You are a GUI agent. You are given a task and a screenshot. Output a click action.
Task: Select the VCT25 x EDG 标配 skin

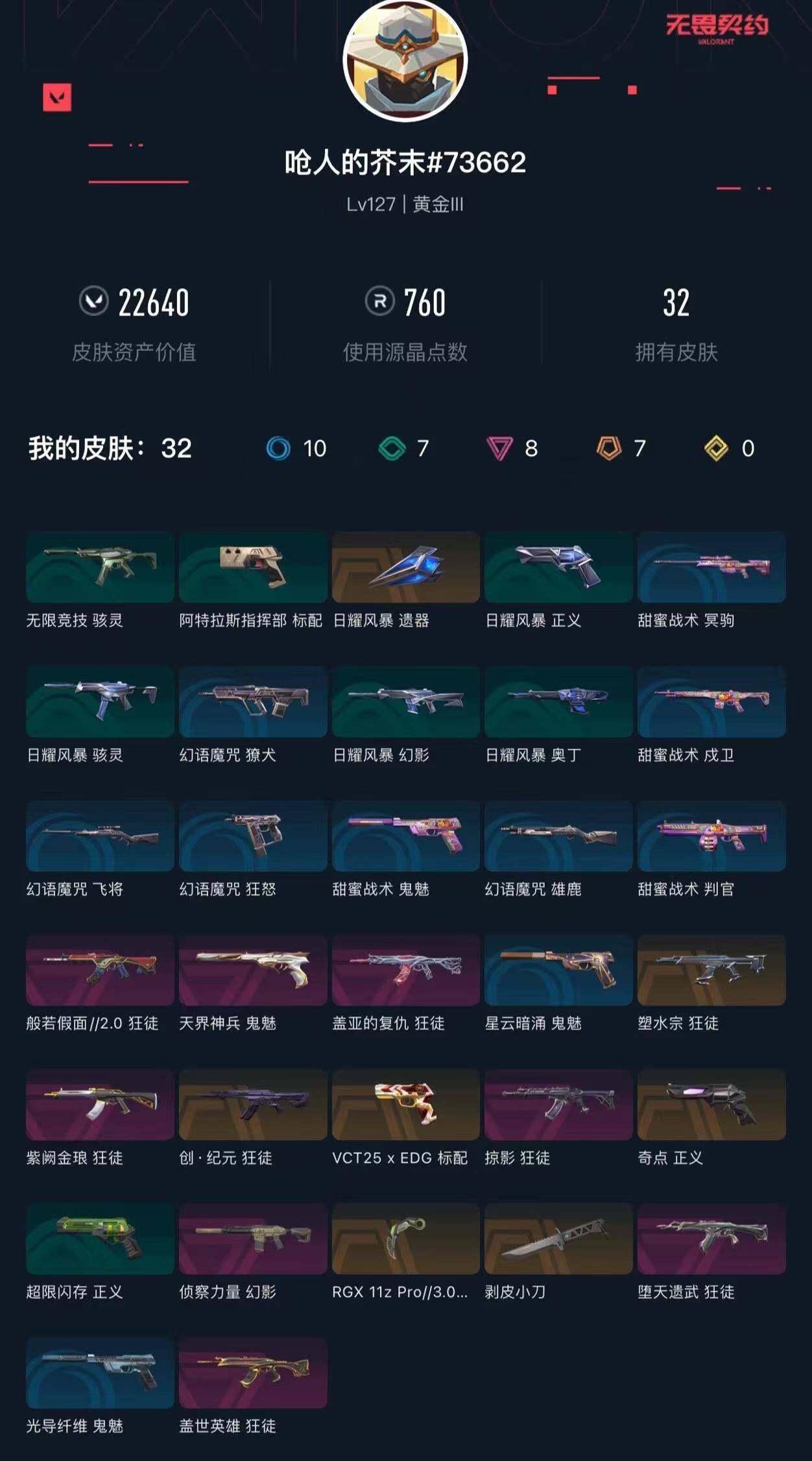pyautogui.click(x=405, y=1104)
